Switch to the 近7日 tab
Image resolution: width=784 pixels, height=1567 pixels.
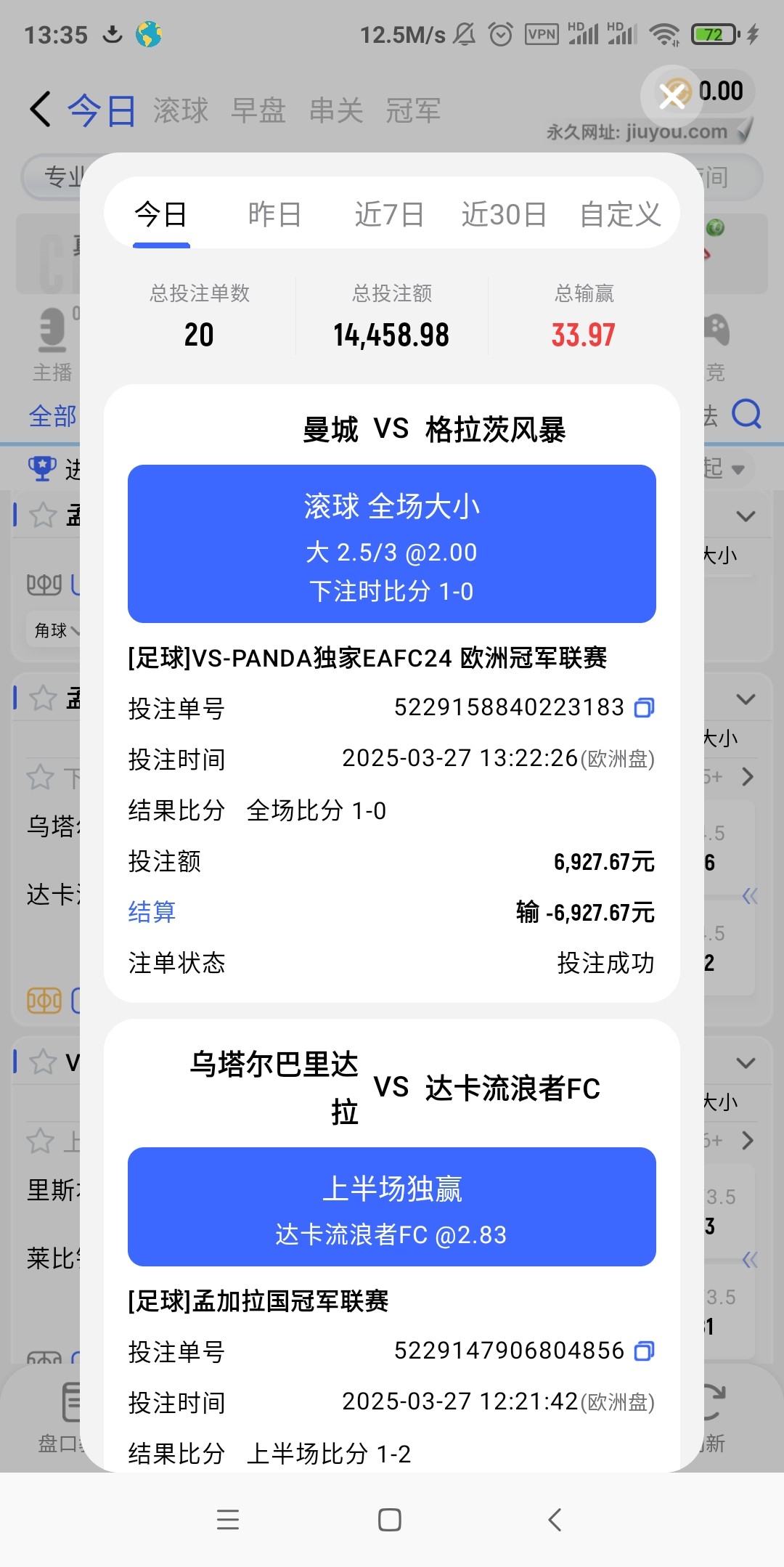(x=389, y=215)
